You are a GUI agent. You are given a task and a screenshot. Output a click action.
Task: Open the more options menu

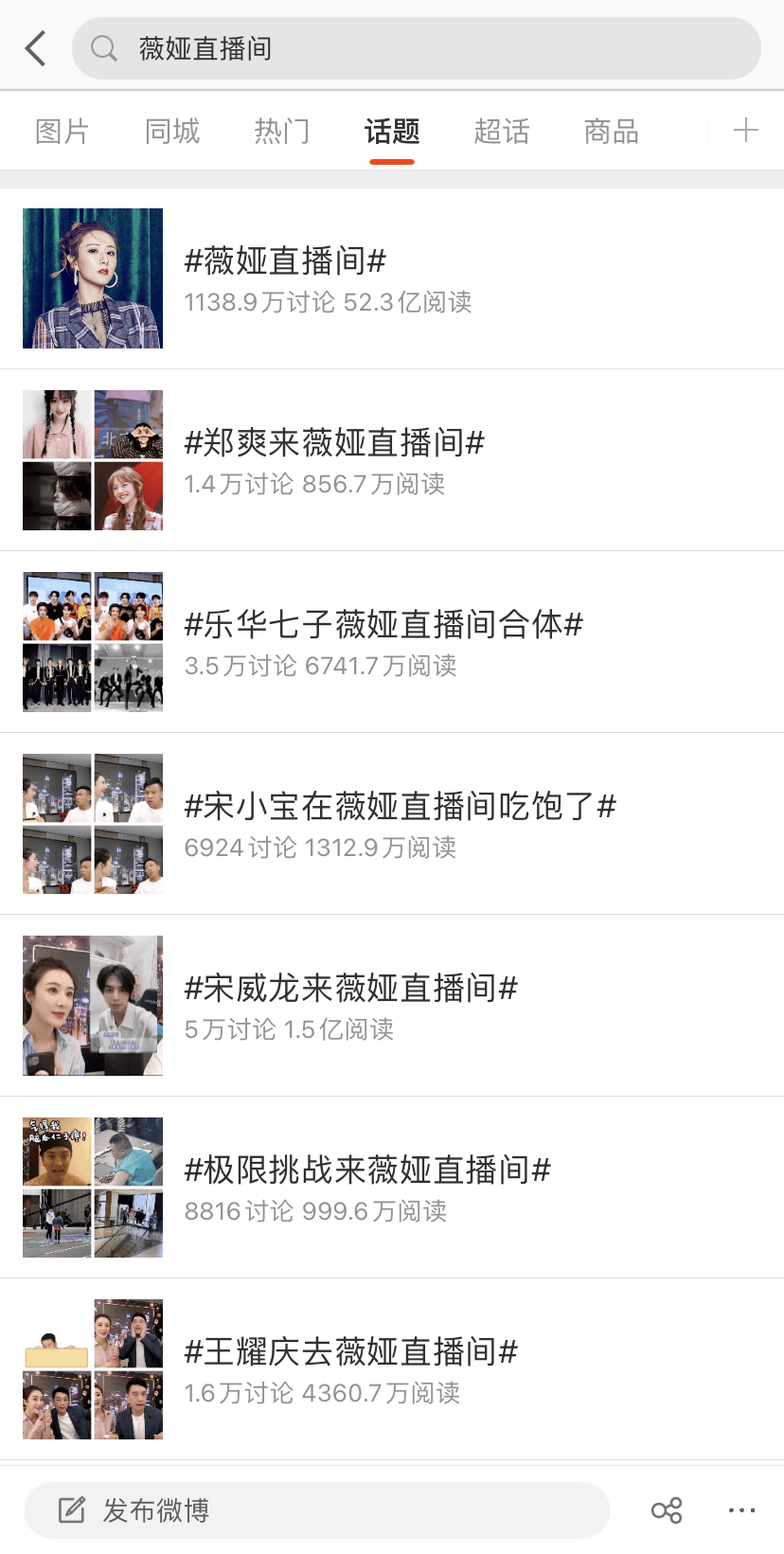(741, 1510)
